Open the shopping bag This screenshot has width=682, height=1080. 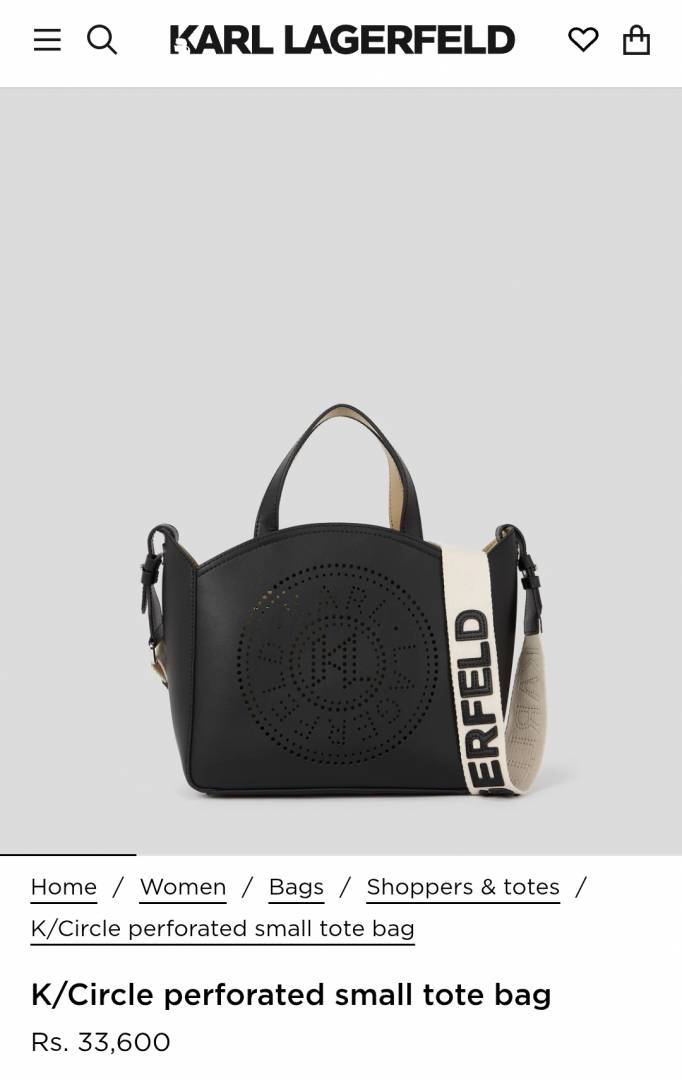coord(636,40)
